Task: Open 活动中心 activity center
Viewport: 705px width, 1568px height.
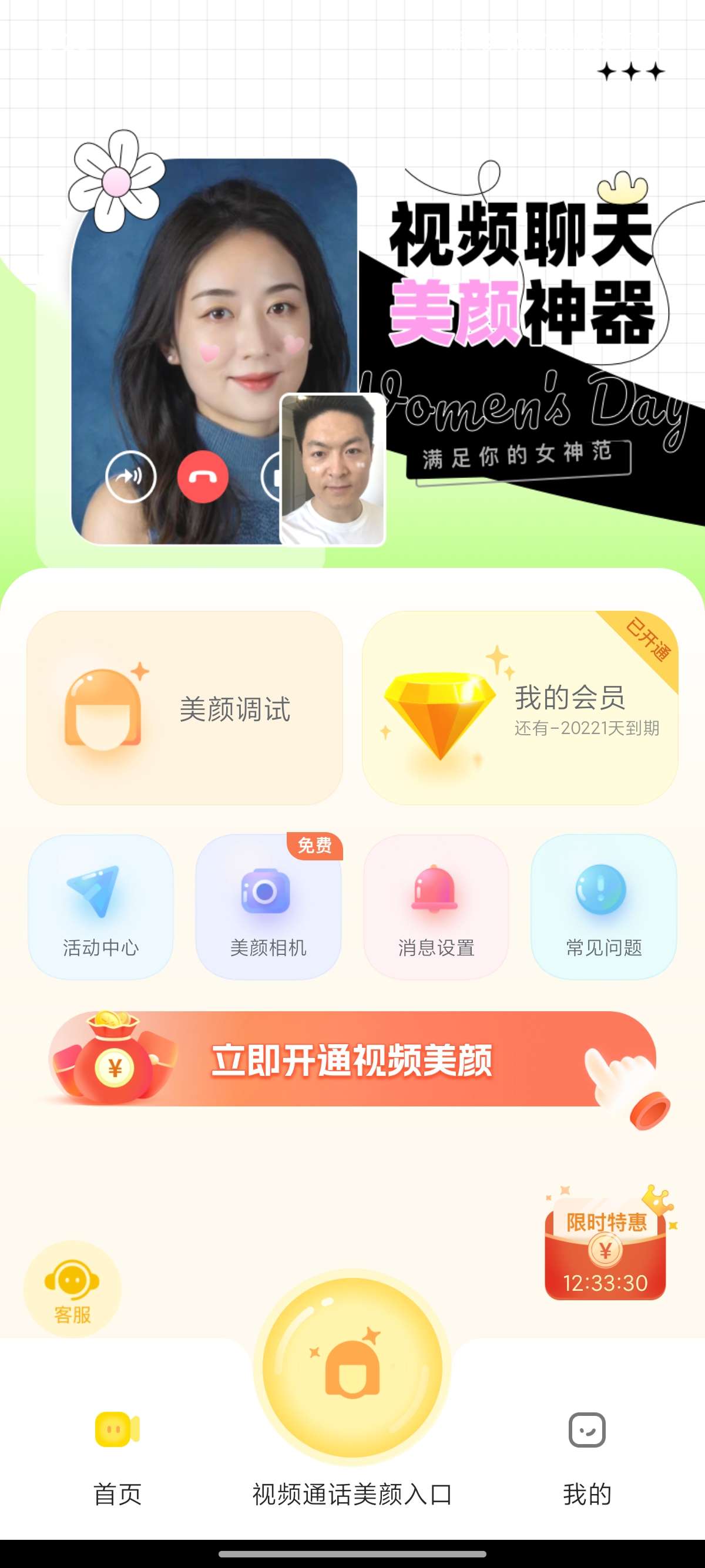Action: click(x=101, y=907)
